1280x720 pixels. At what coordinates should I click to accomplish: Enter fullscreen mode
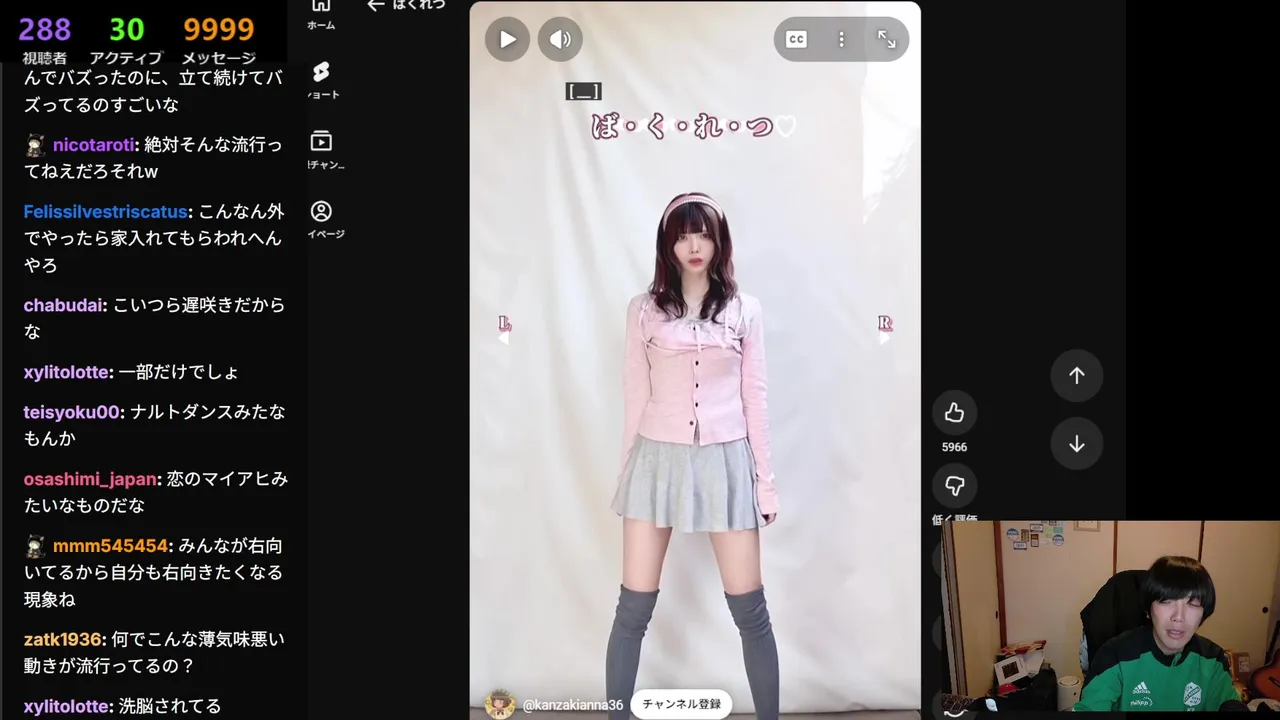tap(886, 39)
